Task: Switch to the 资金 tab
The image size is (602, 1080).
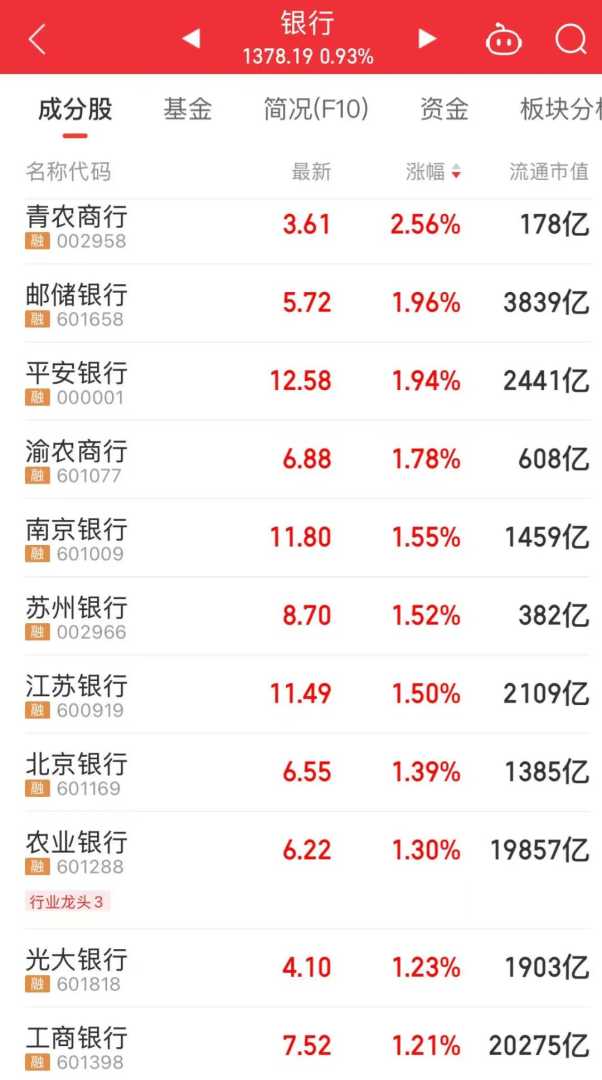Action: coord(444,109)
